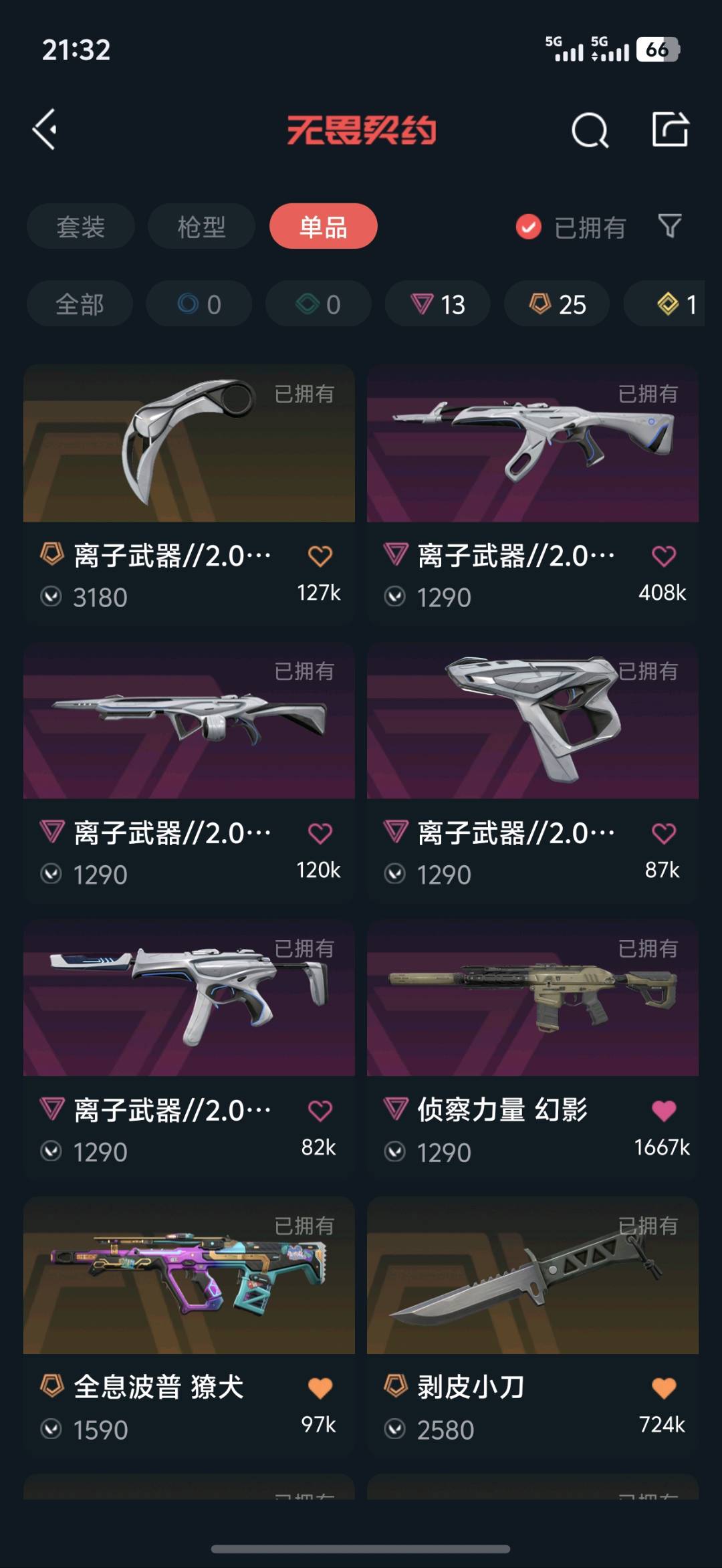This screenshot has width=722, height=1568.
Task: Go back to the previous page
Action: [45, 129]
